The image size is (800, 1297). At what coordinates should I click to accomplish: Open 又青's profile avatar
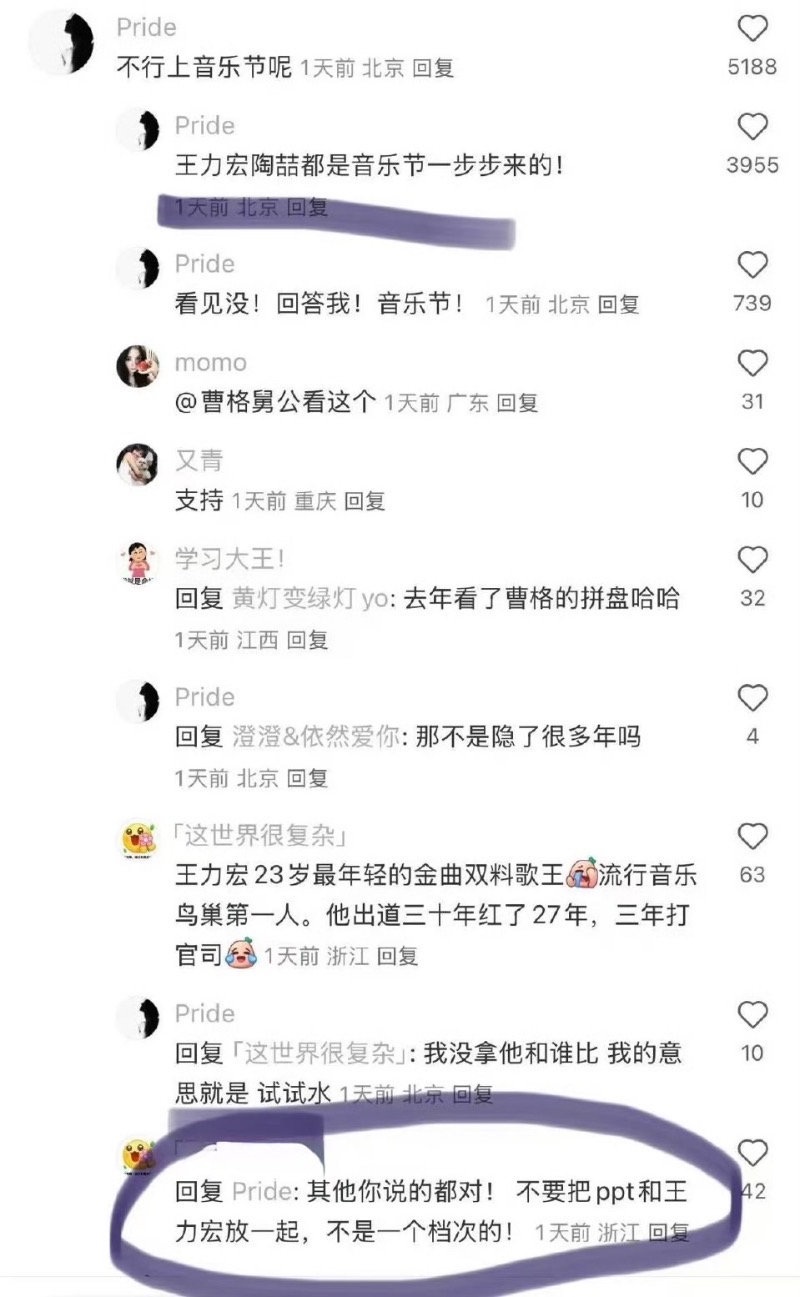click(138, 465)
